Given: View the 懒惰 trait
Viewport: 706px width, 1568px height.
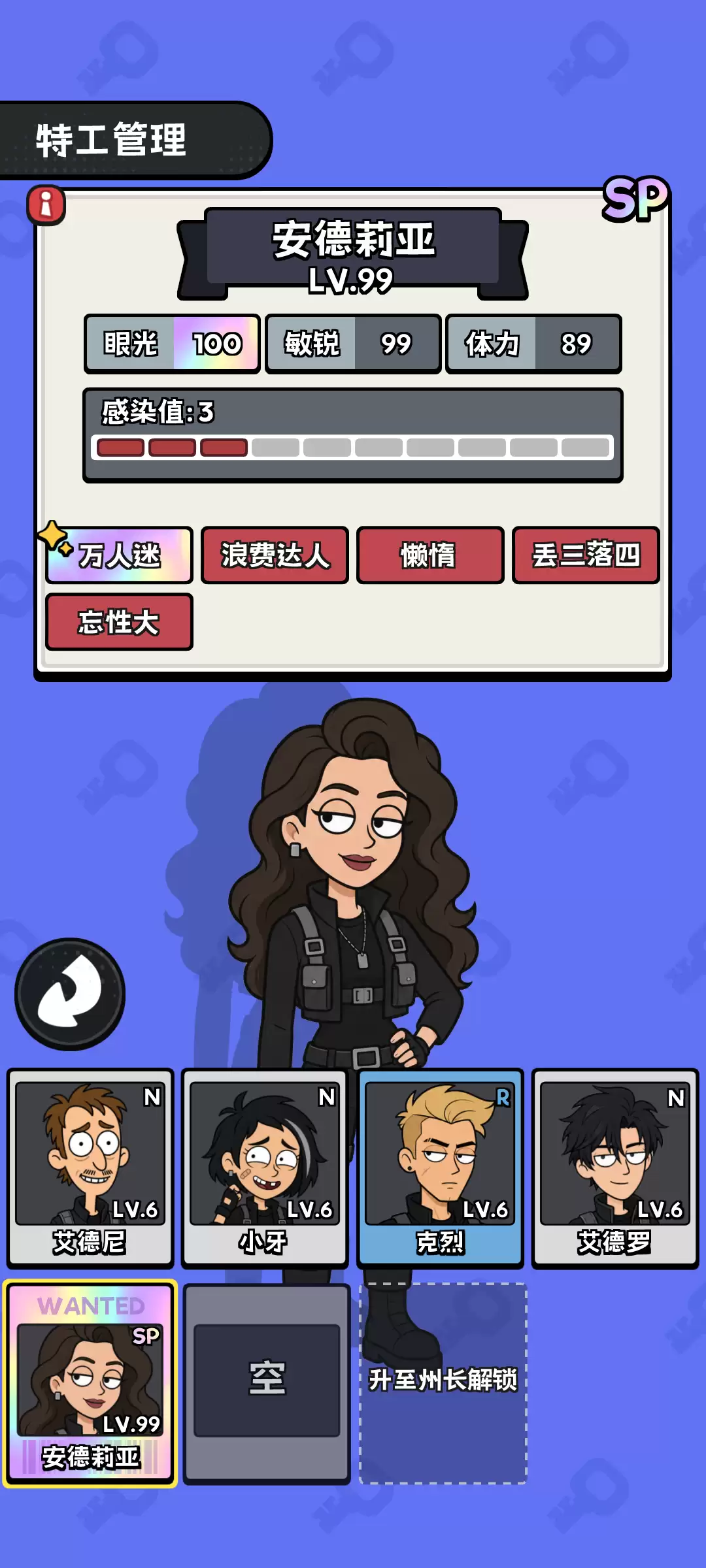Looking at the screenshot, I should pyautogui.click(x=430, y=555).
